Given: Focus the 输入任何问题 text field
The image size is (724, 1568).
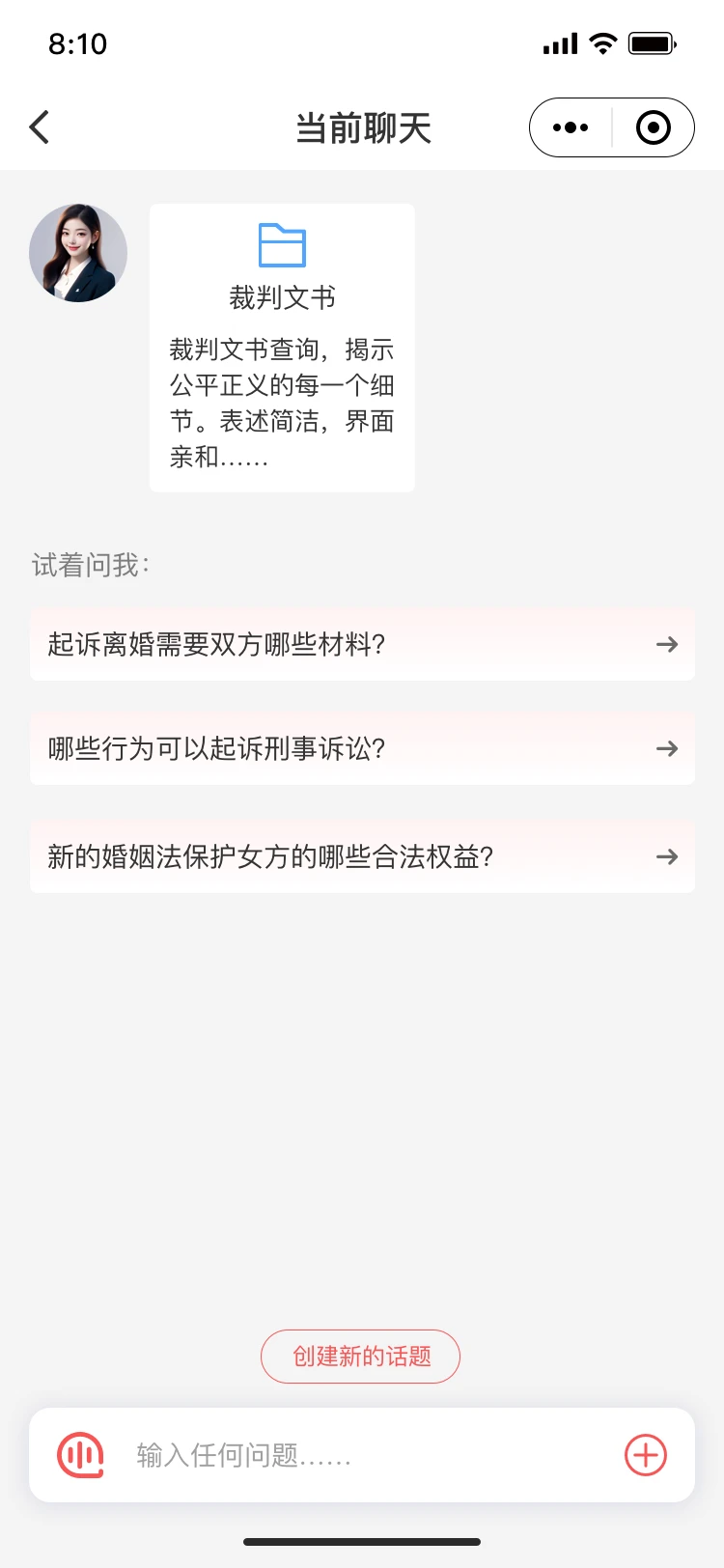Looking at the screenshot, I should pos(367,1455).
